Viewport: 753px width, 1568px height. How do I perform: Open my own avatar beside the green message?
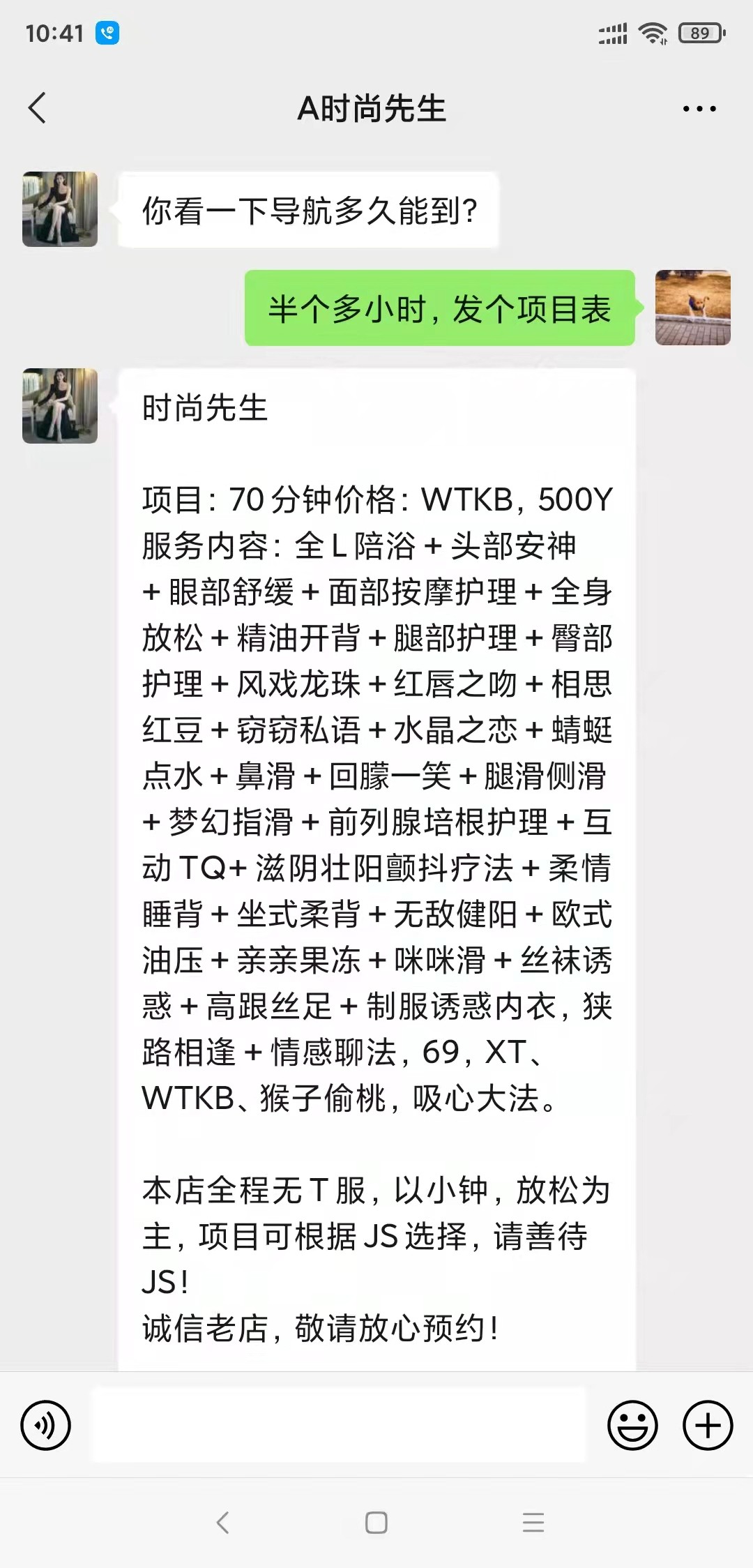pyautogui.click(x=692, y=308)
